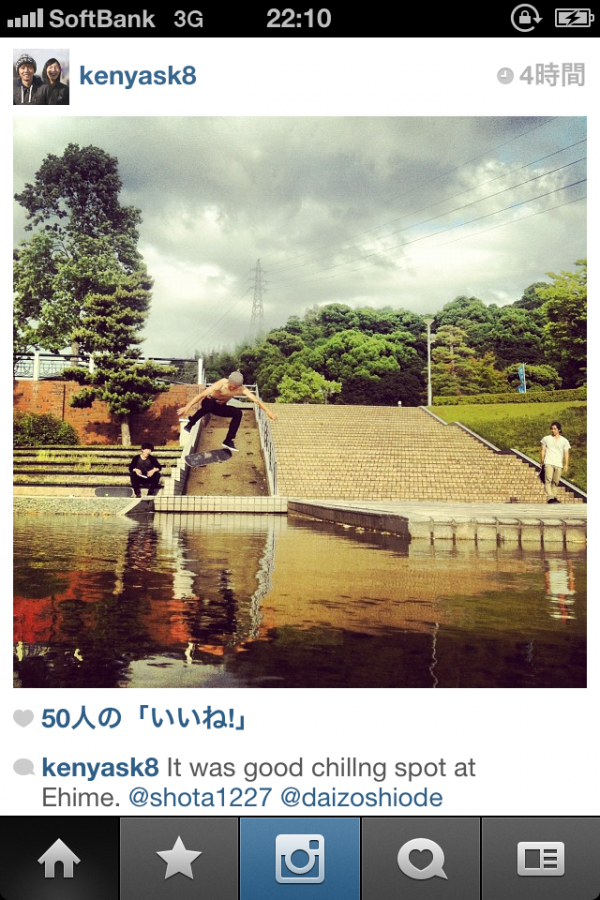Switch to the Profile tab
The image size is (600, 900).
click(x=541, y=858)
